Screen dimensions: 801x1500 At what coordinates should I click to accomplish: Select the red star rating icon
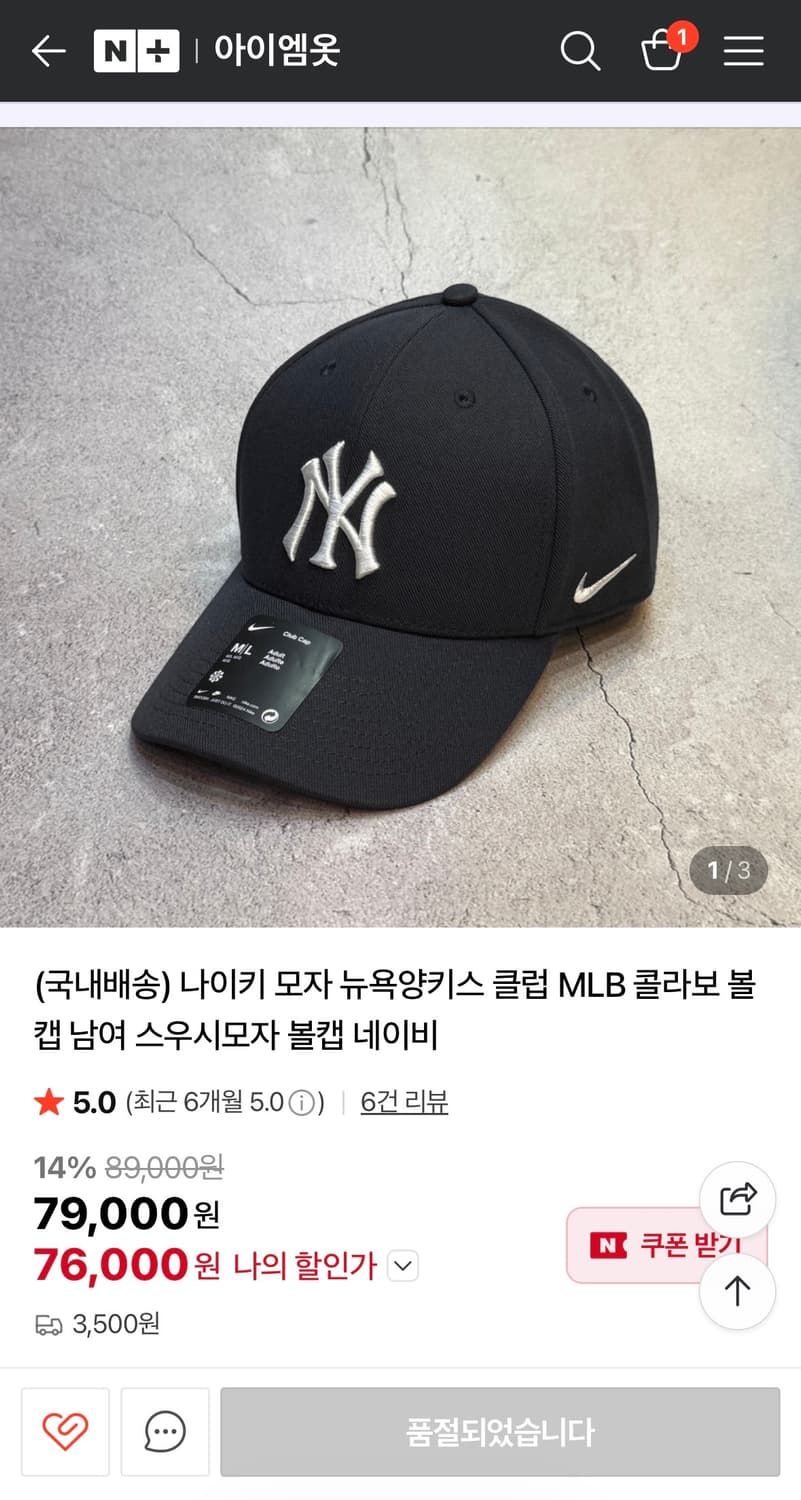47,1103
